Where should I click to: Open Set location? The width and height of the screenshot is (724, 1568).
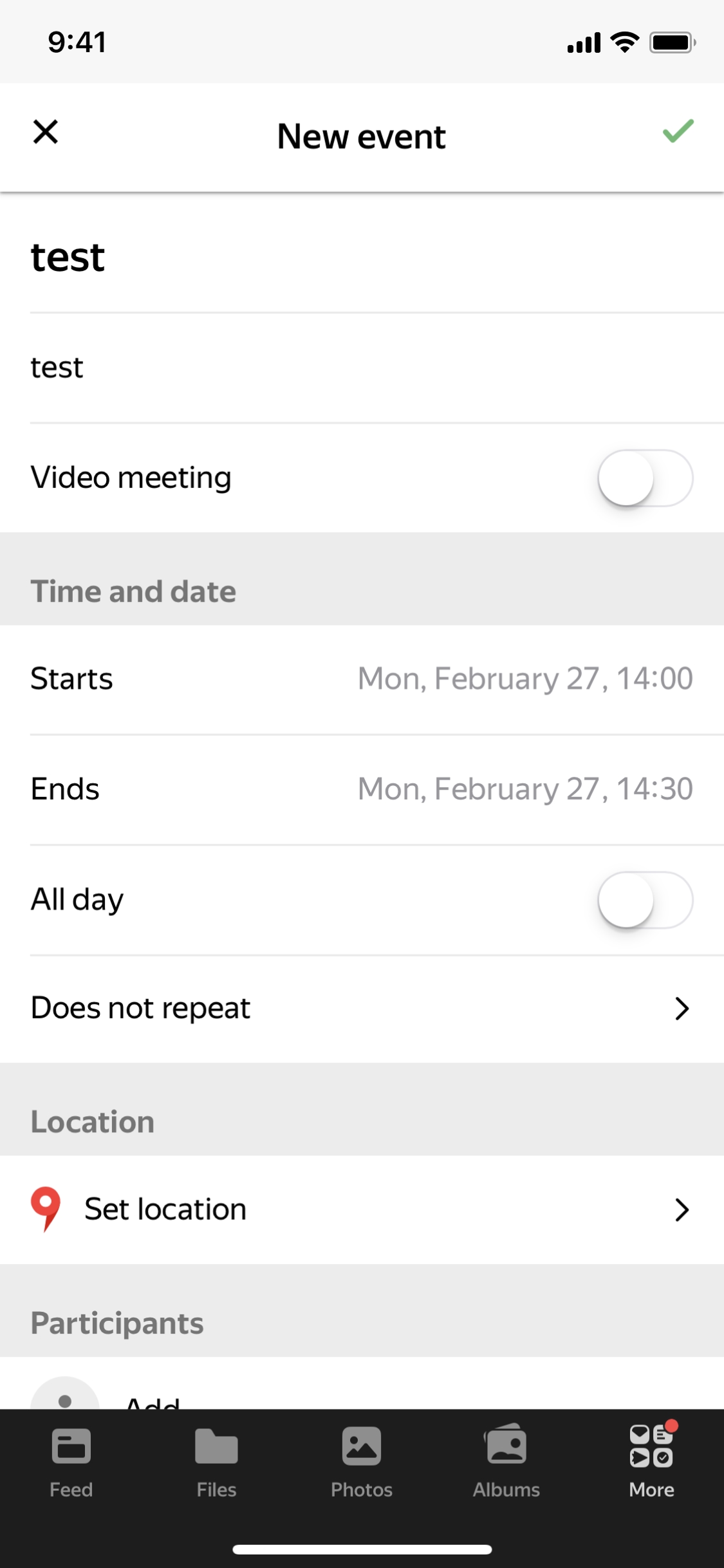(x=360, y=1209)
